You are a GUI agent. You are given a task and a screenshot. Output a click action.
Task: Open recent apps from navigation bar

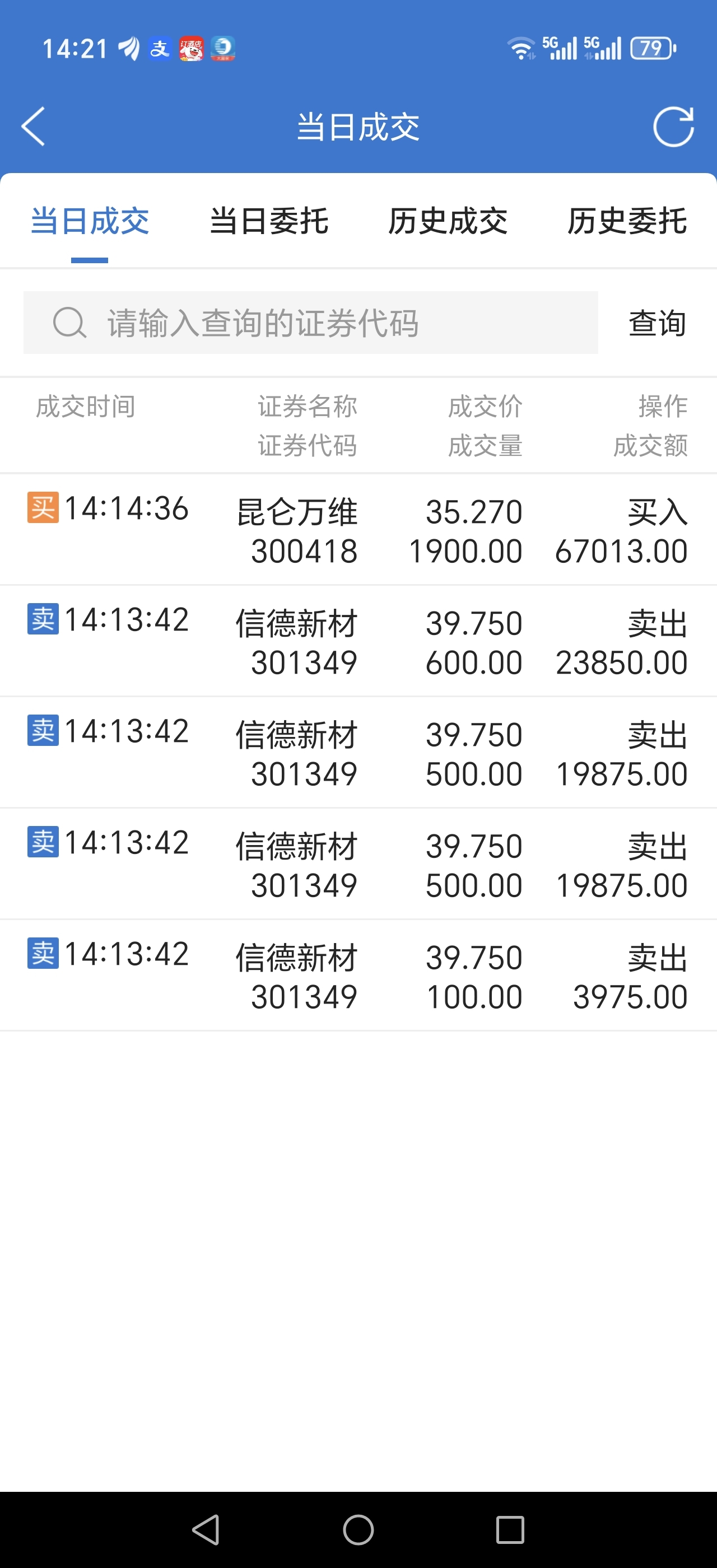click(x=510, y=1530)
